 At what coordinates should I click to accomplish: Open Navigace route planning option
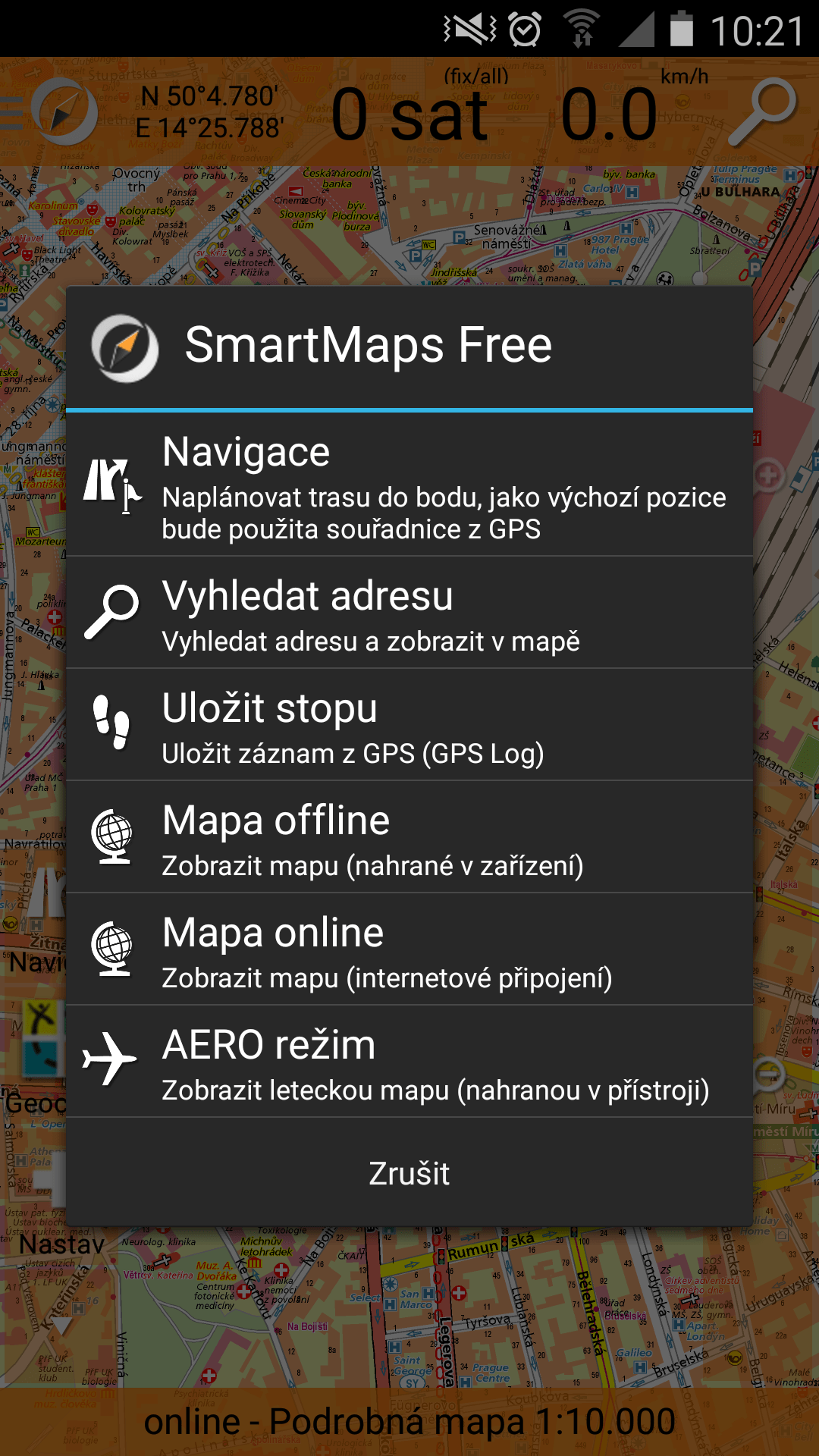click(409, 485)
